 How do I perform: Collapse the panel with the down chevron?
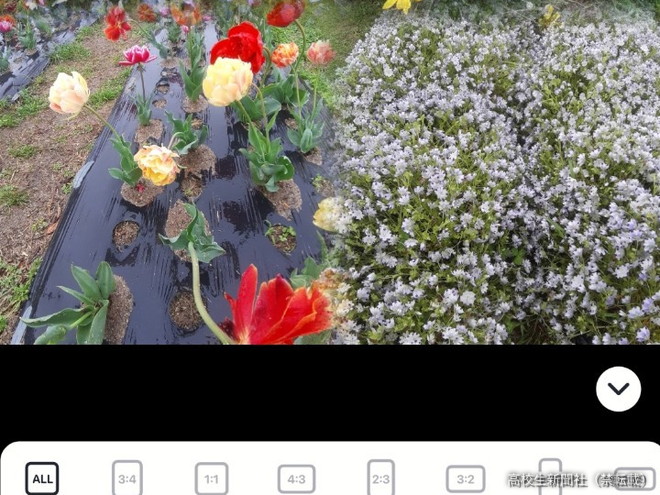[x=618, y=389]
